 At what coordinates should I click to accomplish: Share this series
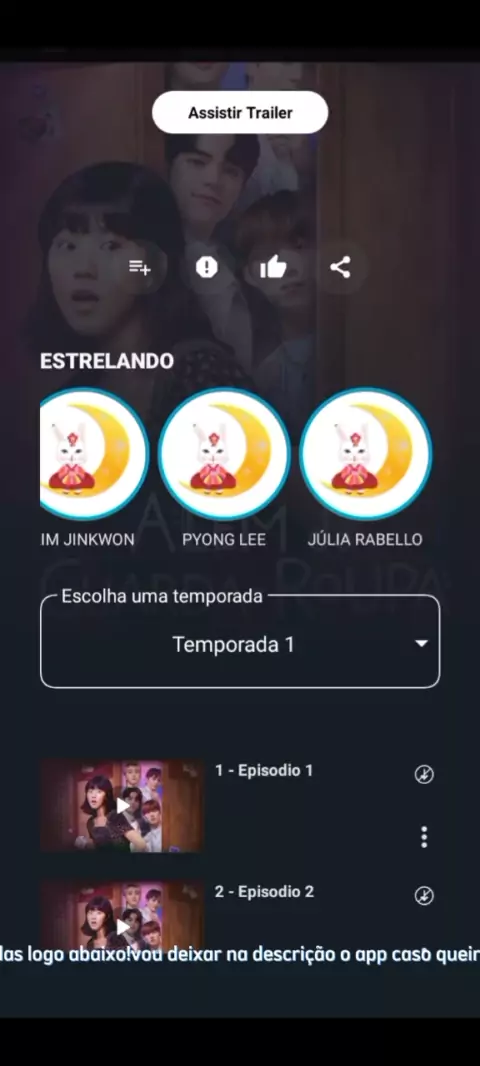pos(340,267)
